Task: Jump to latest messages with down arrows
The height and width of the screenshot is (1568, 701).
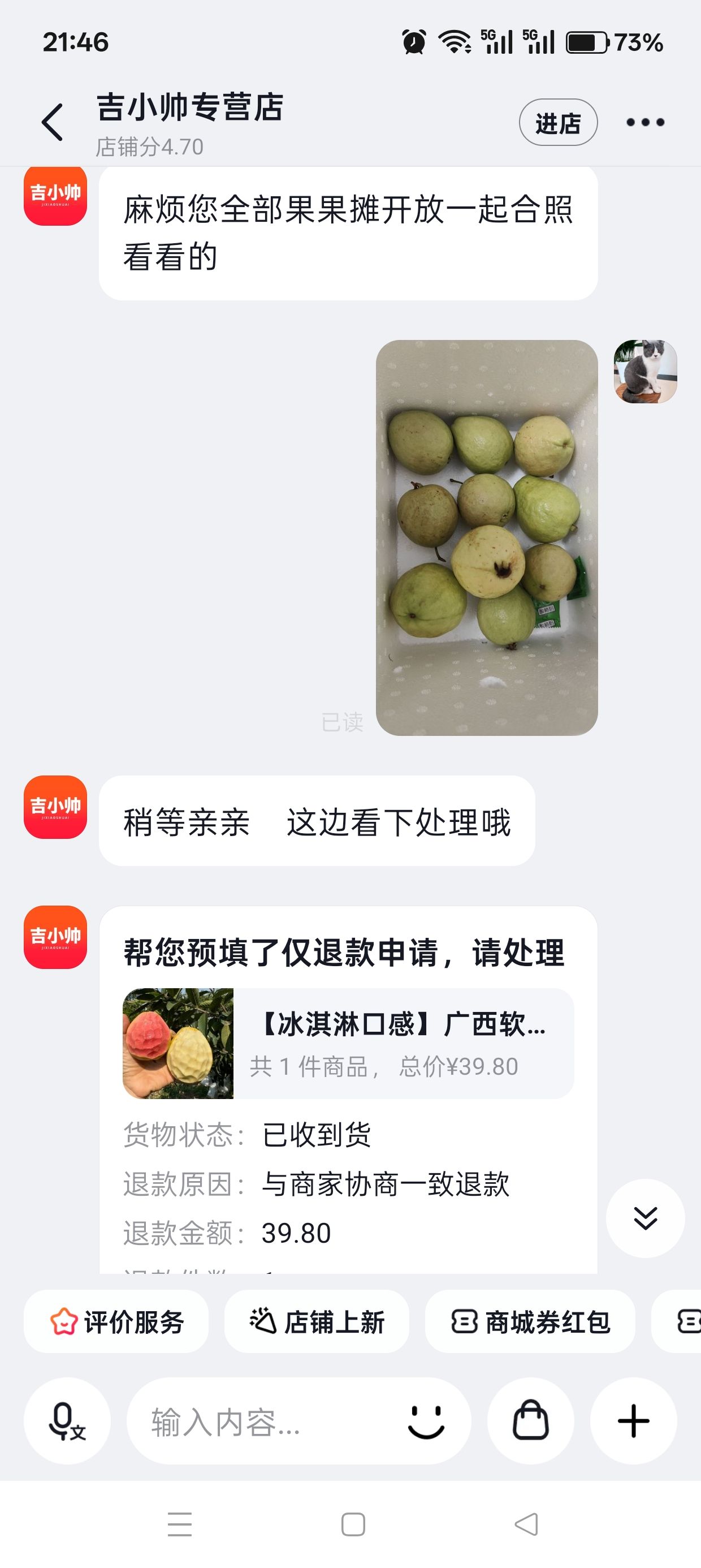Action: click(645, 1218)
